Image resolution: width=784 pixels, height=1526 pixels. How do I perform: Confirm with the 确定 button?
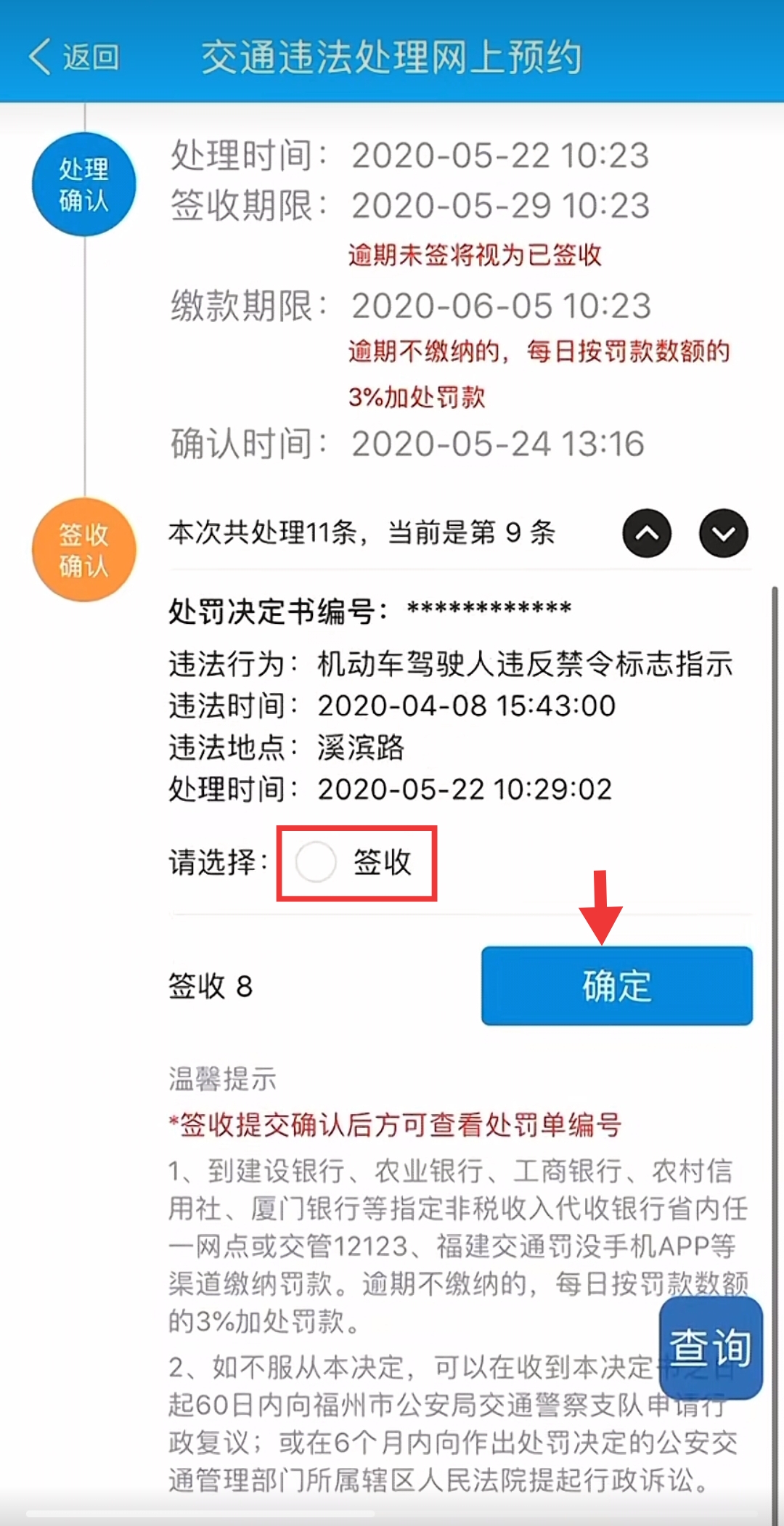(616, 986)
